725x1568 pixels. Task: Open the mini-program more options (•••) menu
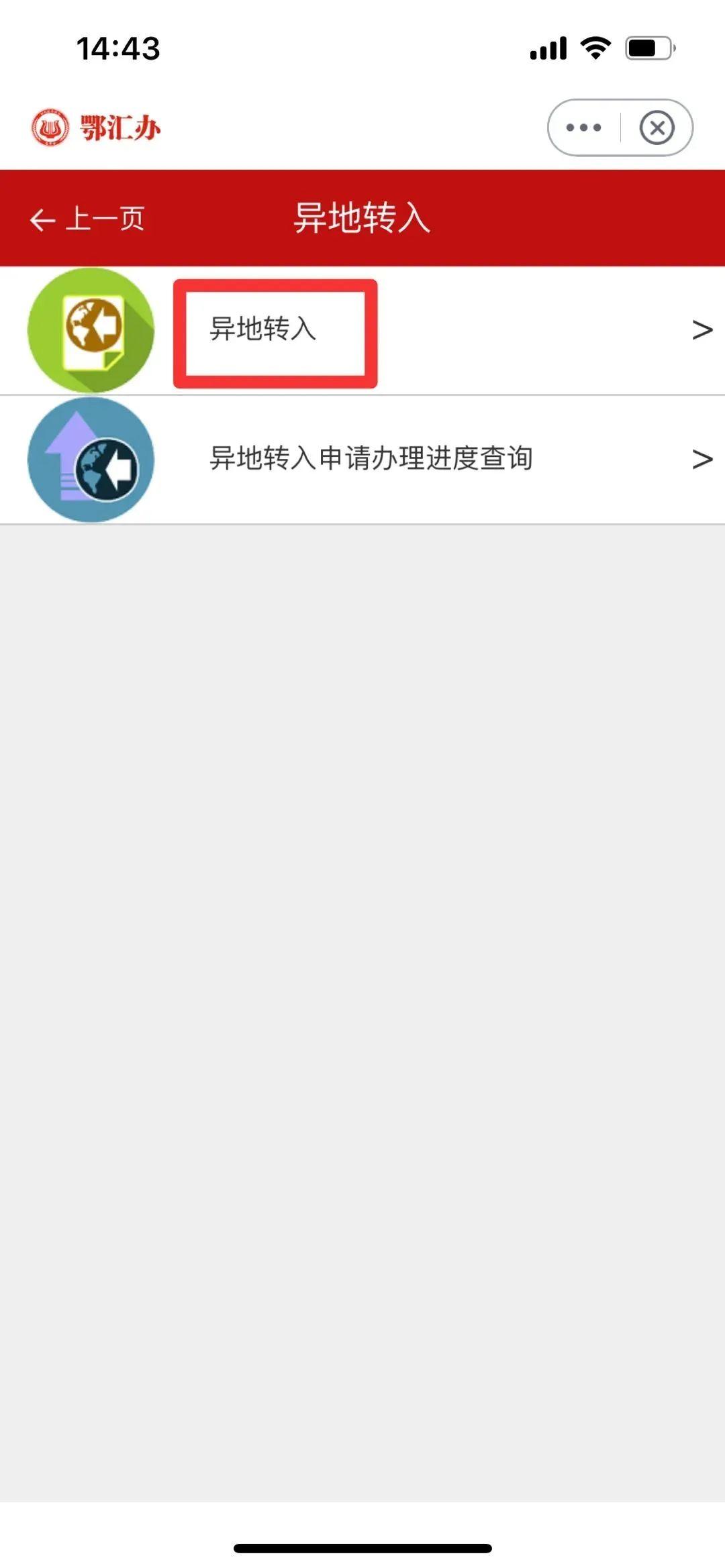[583, 127]
